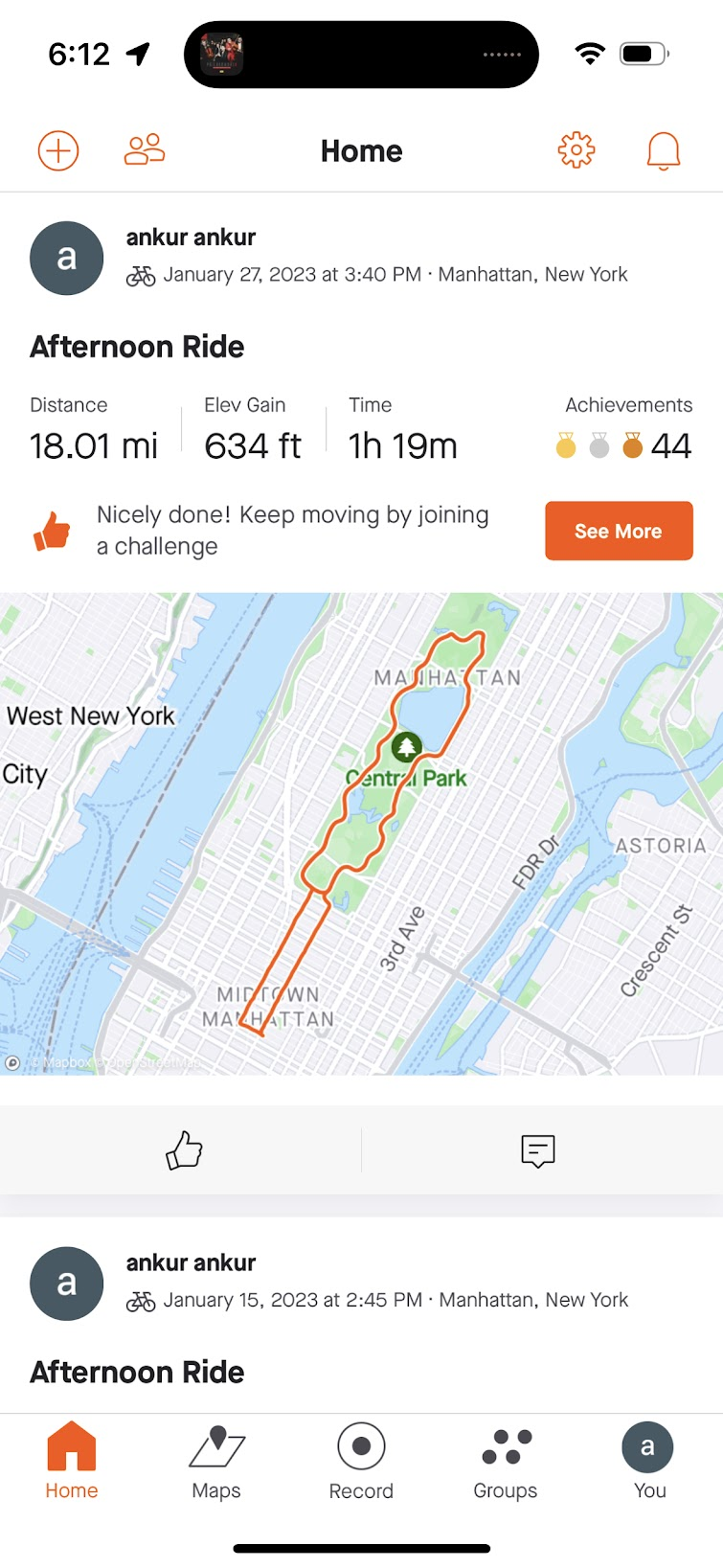Select the Home tab
Viewport: 723px width, 1568px height.
(x=72, y=1463)
